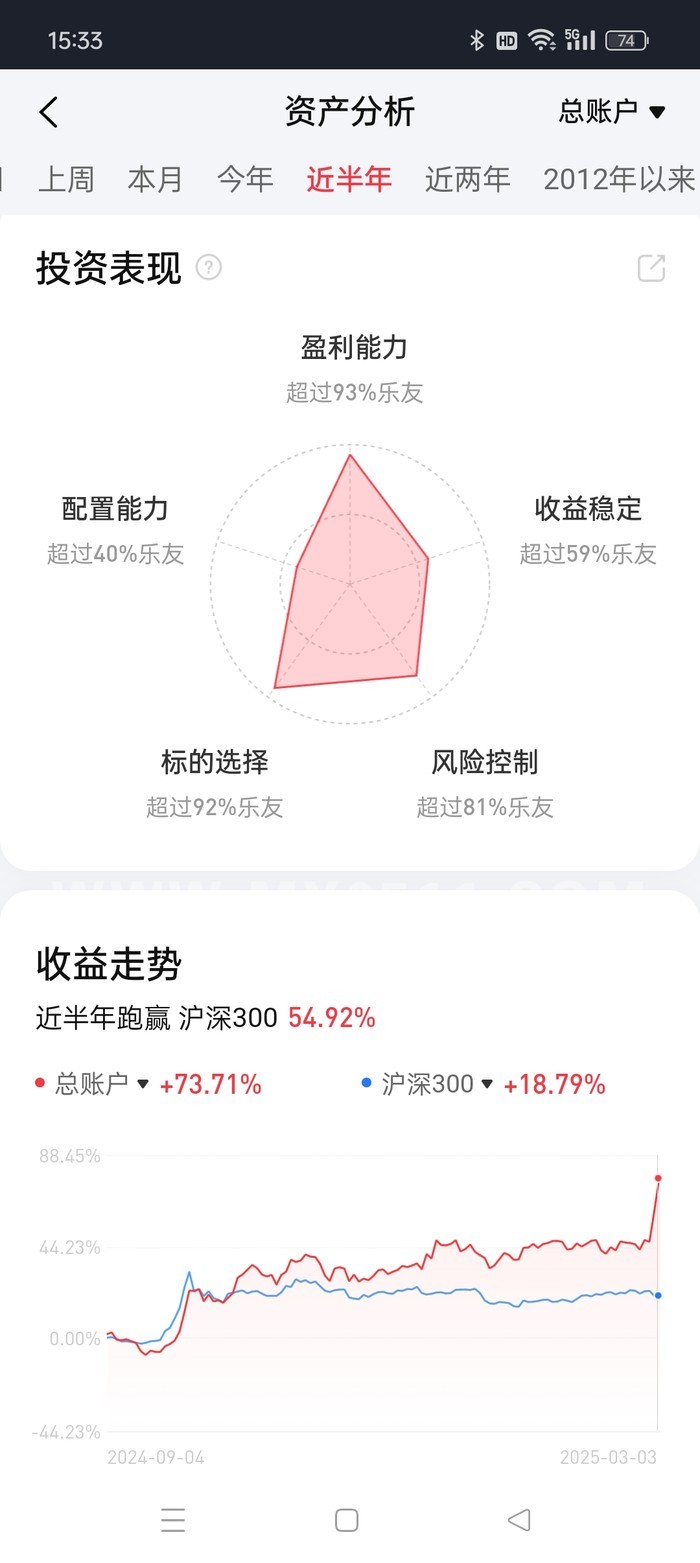Switch to the 上周 tab
This screenshot has height=1563, width=700.
[x=66, y=179]
